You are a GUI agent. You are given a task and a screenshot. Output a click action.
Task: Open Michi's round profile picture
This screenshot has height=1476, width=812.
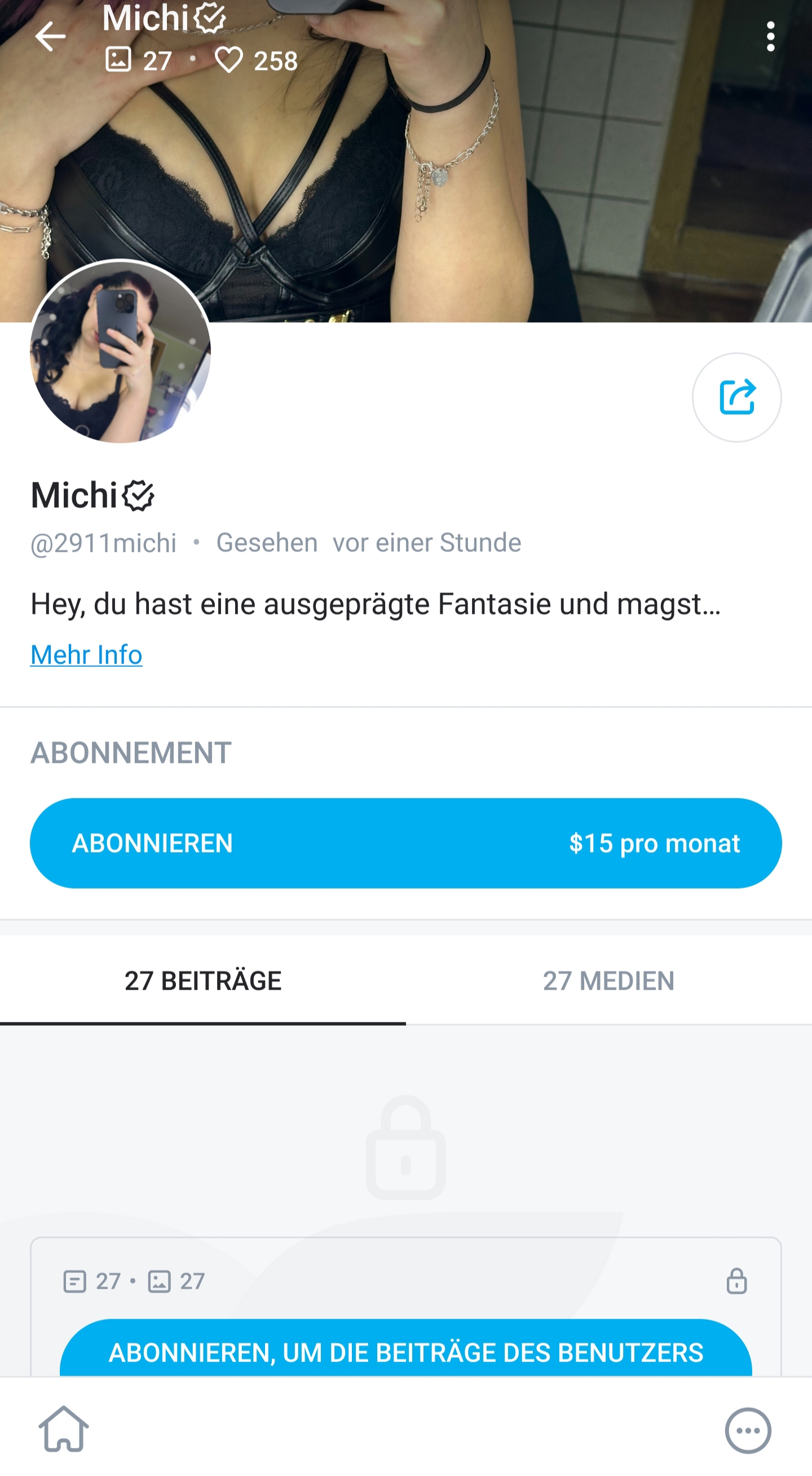pos(120,352)
